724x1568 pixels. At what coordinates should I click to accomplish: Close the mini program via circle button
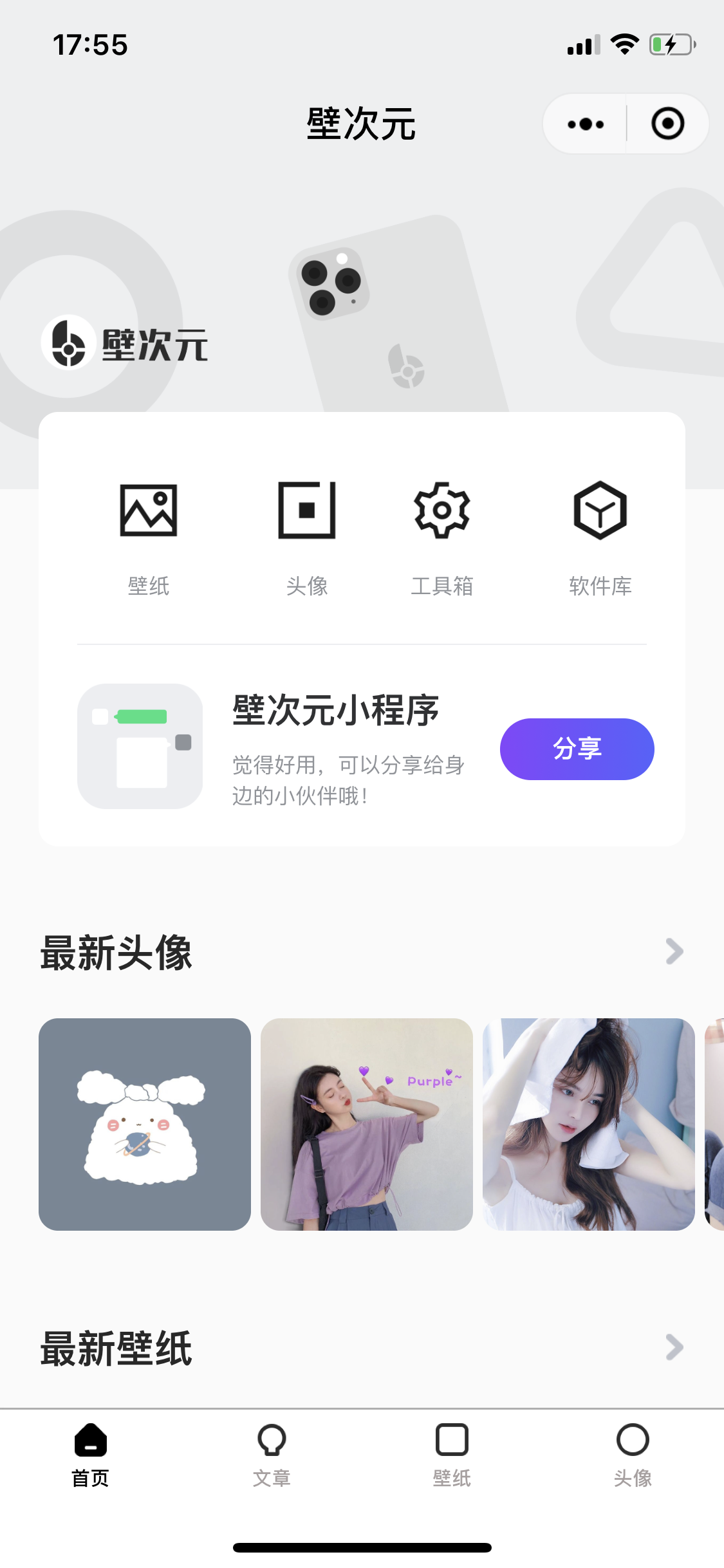[667, 124]
